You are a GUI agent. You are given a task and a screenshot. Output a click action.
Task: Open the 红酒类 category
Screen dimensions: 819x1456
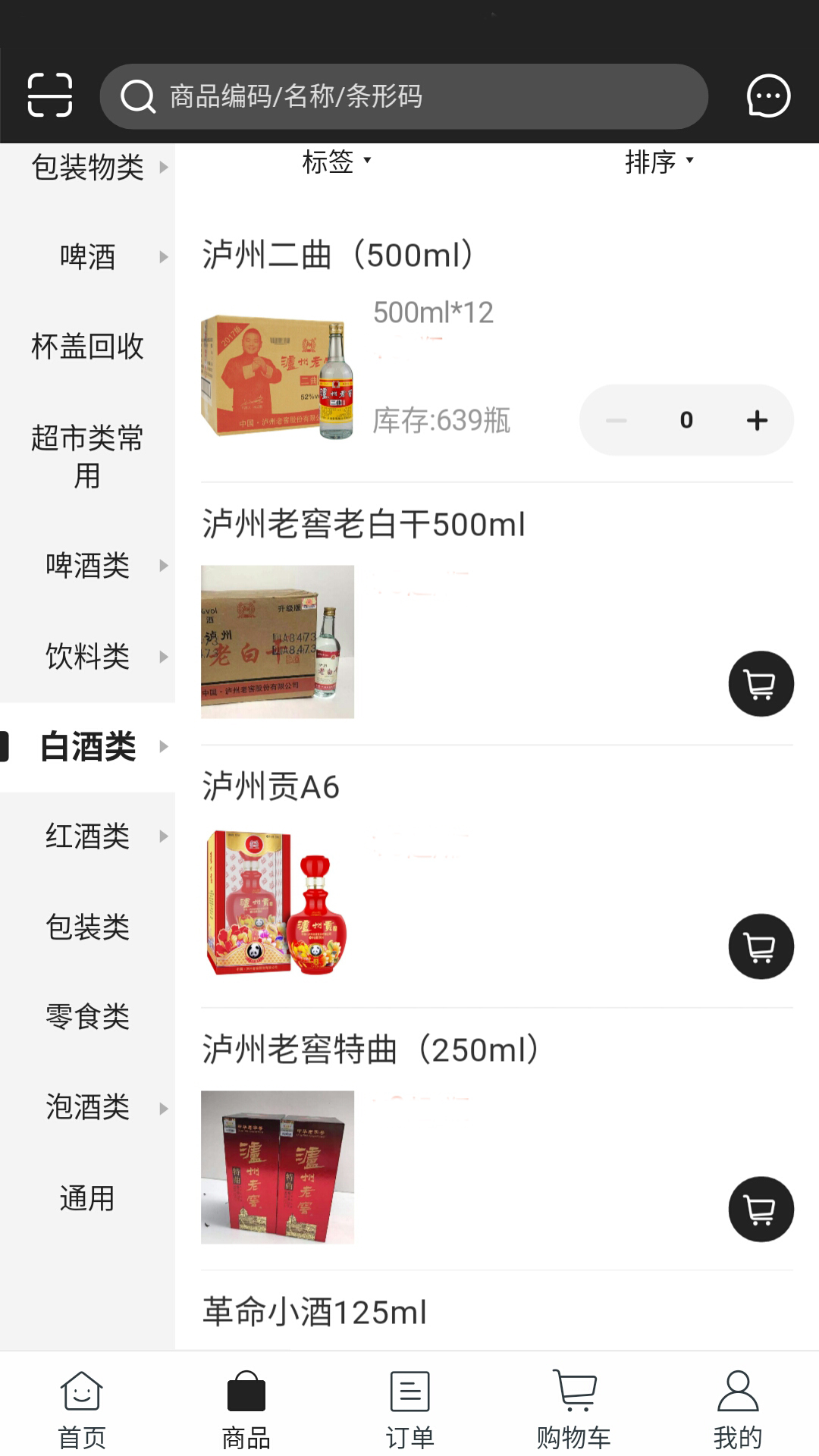[87, 836]
